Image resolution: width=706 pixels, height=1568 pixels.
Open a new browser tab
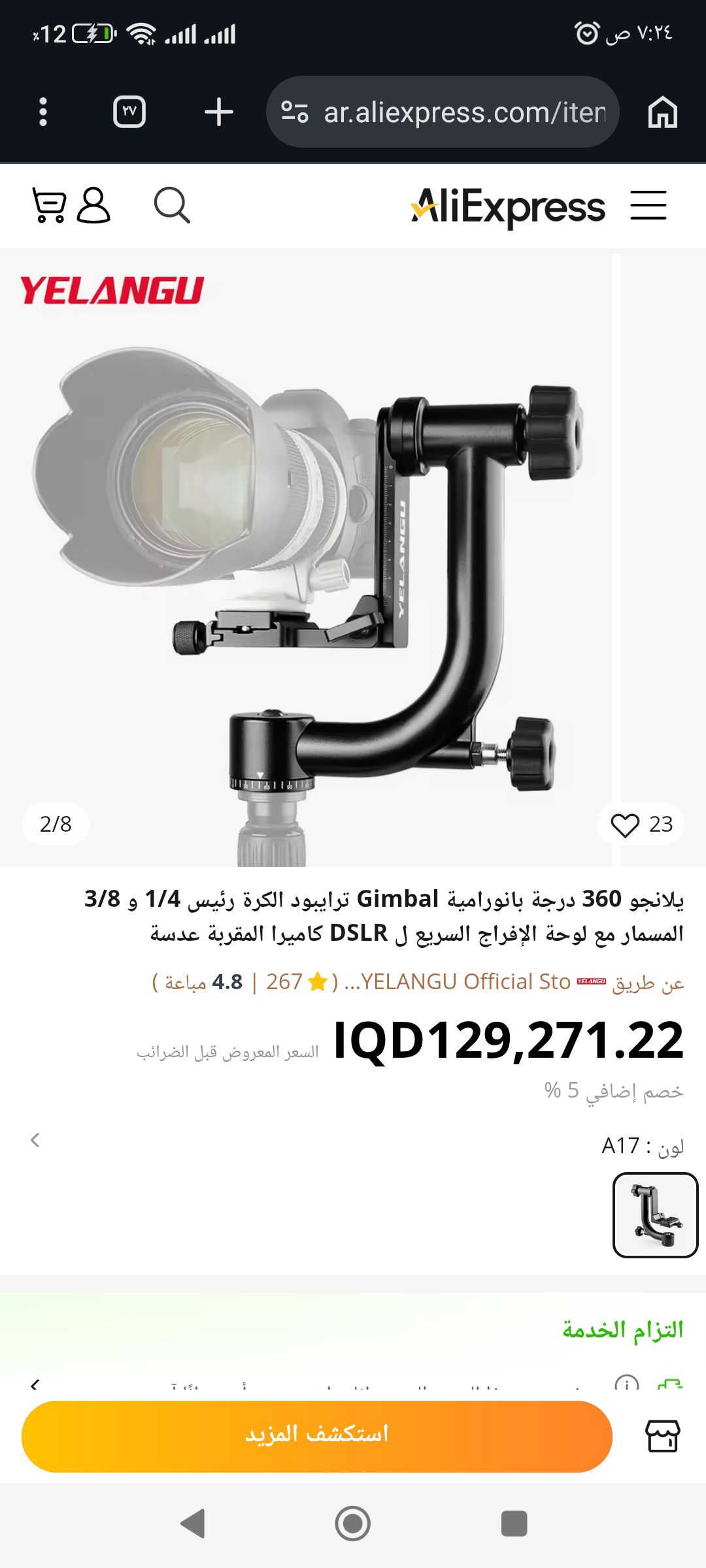[218, 112]
